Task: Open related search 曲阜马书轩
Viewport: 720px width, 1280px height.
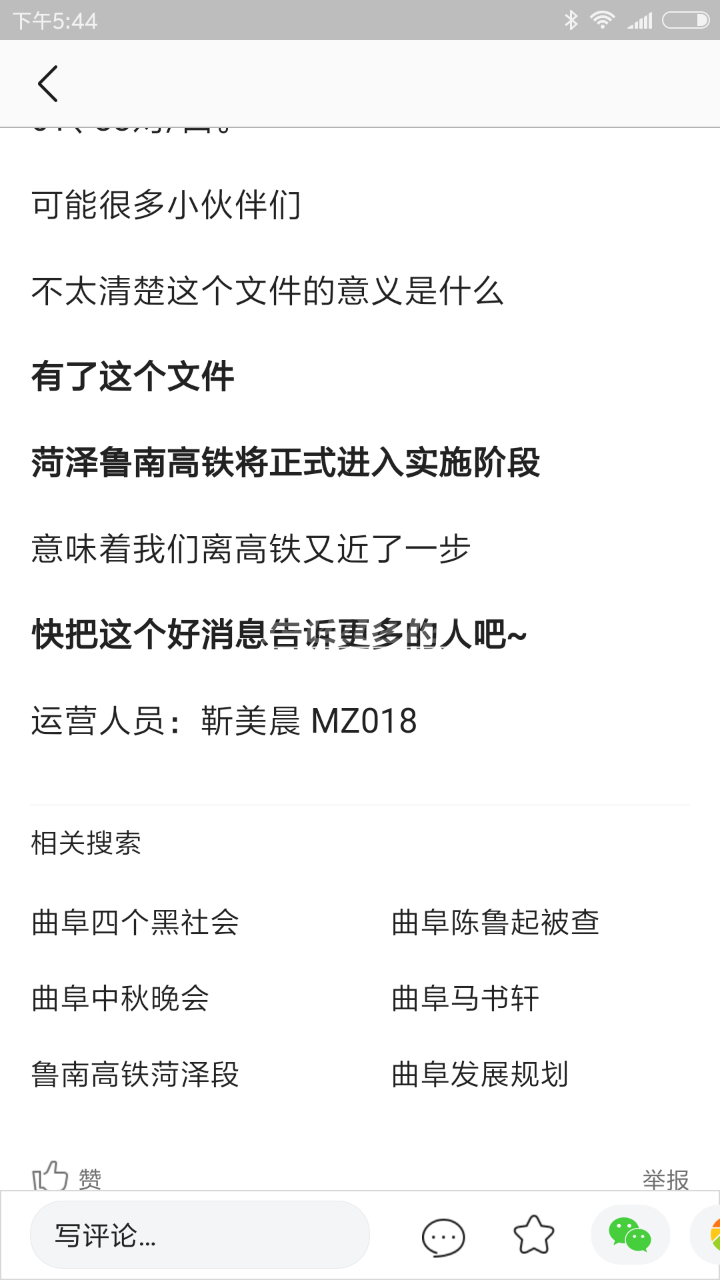Action: coord(465,998)
